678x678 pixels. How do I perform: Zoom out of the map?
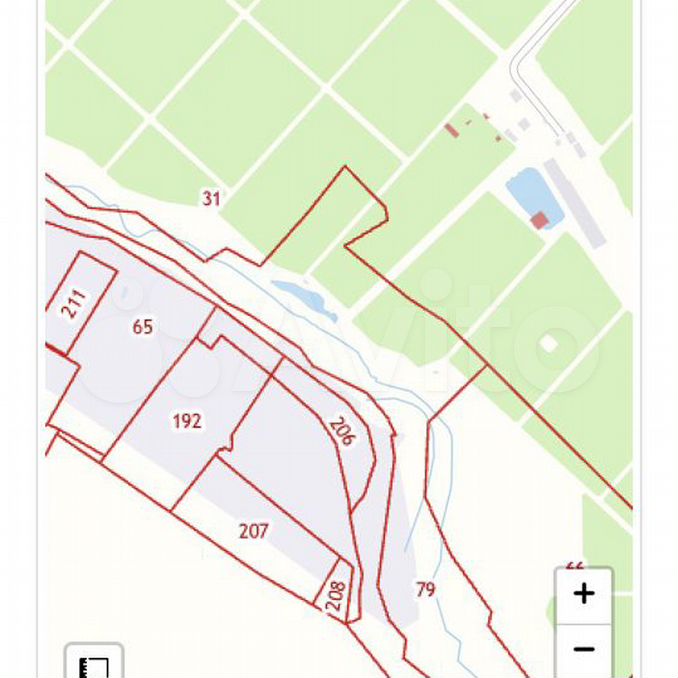tap(584, 649)
